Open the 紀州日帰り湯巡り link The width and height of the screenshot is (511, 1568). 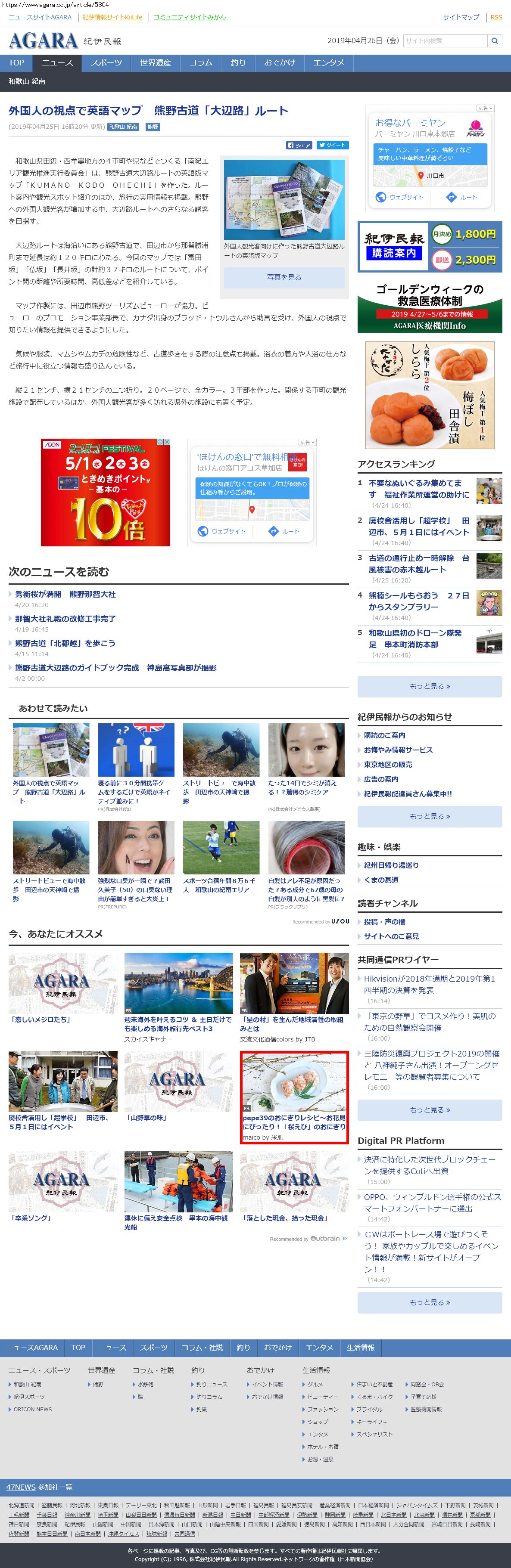[x=391, y=865]
